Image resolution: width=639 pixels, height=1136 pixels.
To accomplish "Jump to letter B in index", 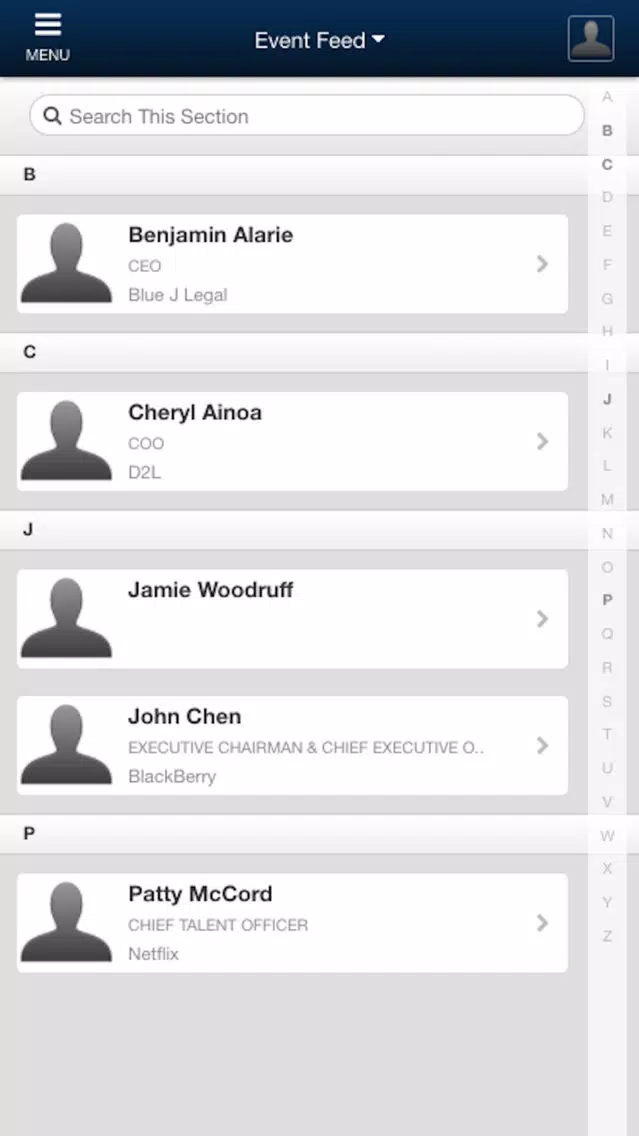I will [607, 131].
